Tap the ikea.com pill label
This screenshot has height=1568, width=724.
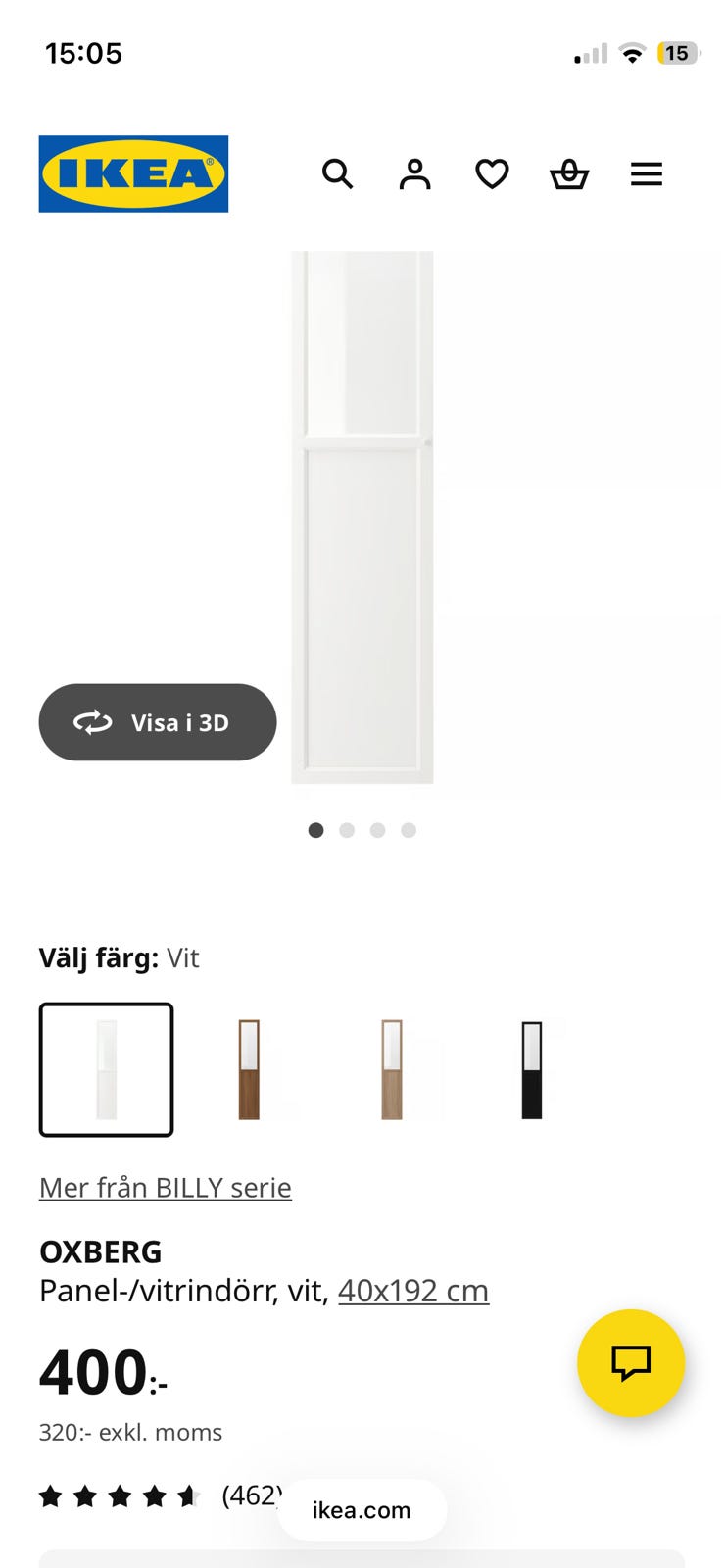(x=362, y=1510)
